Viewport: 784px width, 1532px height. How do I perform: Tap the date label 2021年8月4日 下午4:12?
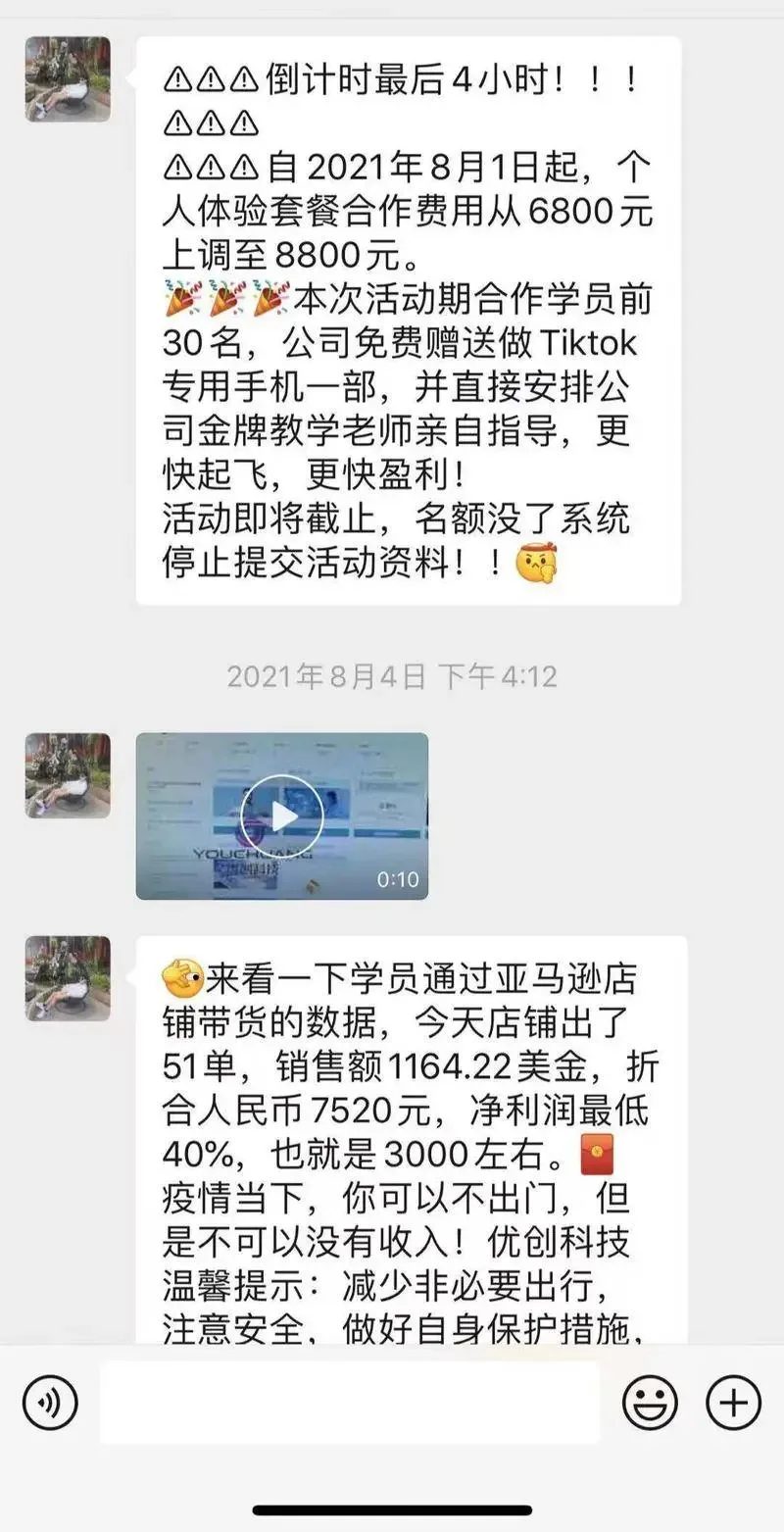[x=392, y=674]
